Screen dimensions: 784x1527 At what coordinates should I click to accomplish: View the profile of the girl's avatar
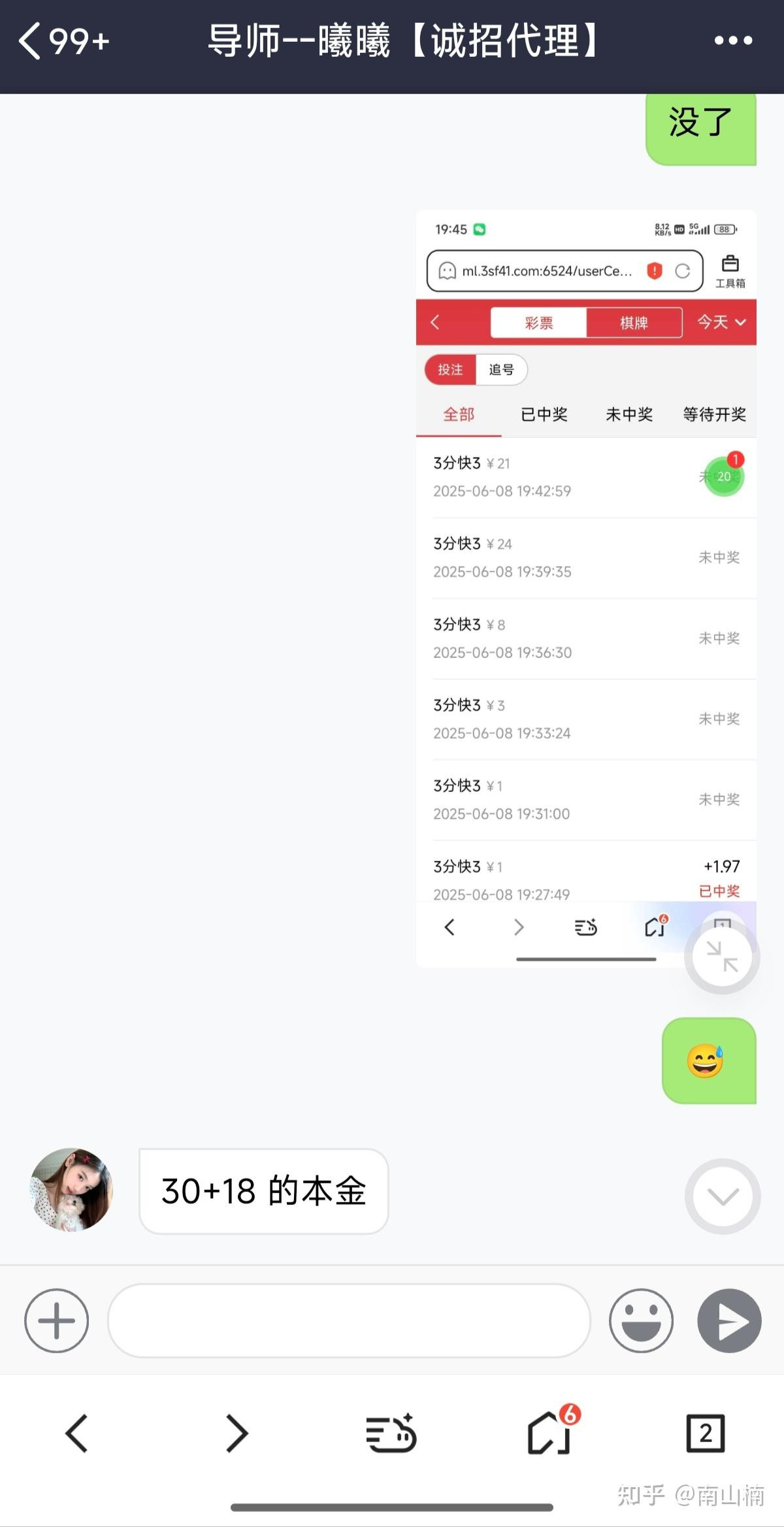click(x=71, y=1189)
